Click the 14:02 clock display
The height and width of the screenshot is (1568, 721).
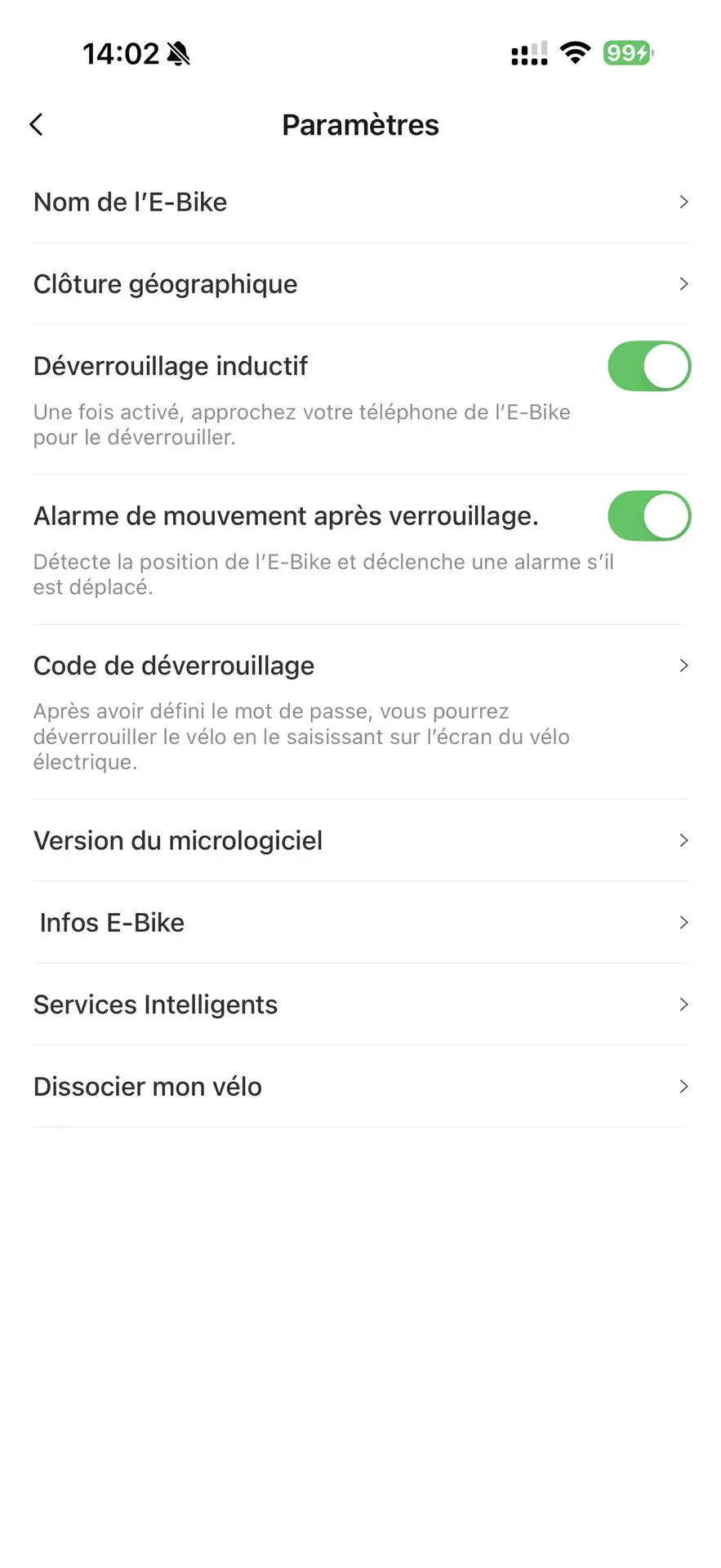coord(121,53)
